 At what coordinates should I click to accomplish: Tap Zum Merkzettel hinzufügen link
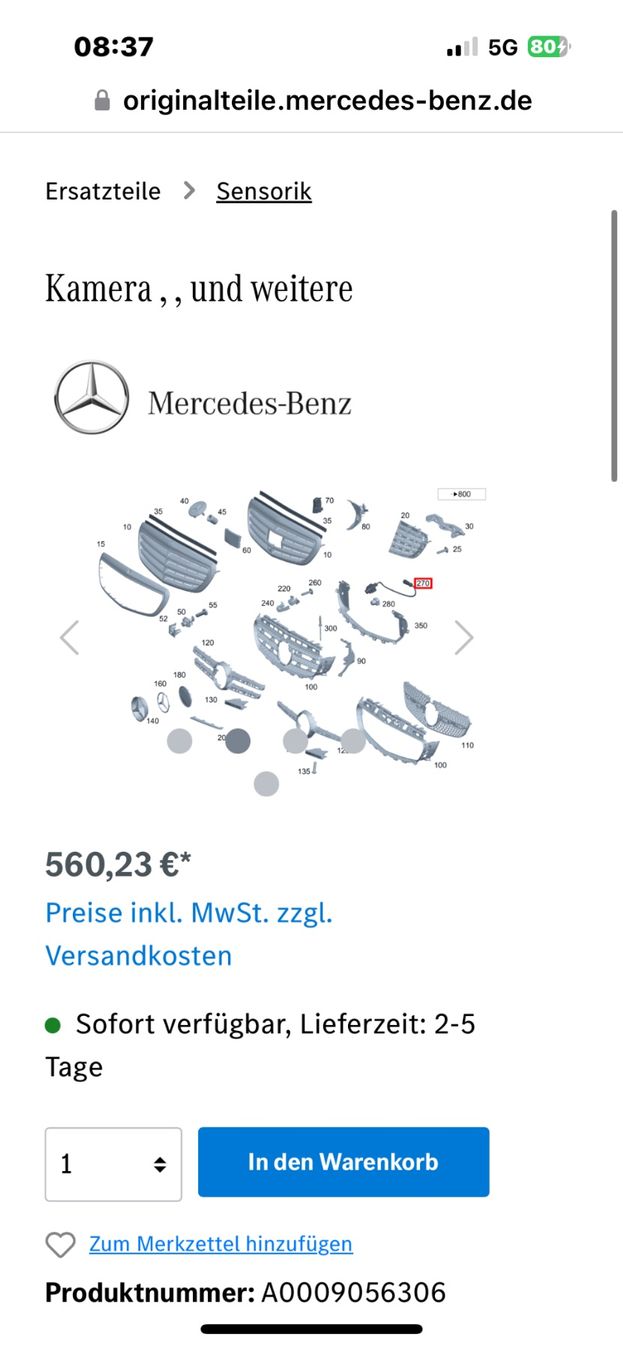click(220, 1244)
